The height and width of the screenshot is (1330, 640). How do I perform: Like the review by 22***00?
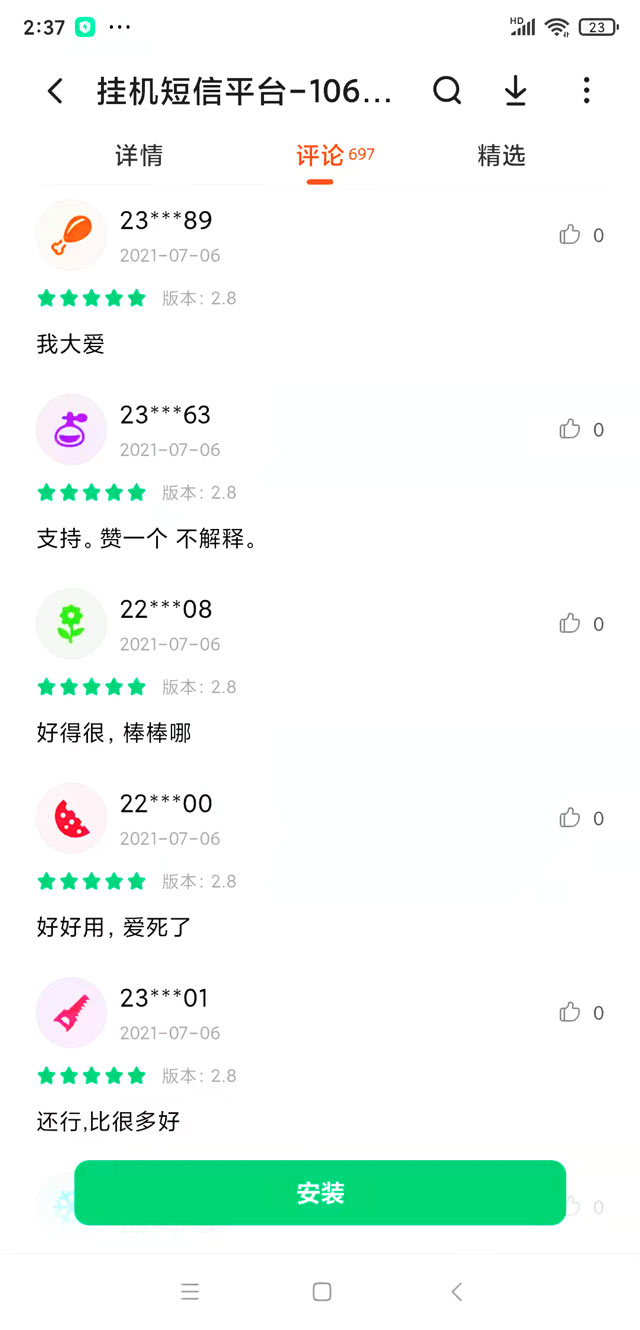(570, 818)
